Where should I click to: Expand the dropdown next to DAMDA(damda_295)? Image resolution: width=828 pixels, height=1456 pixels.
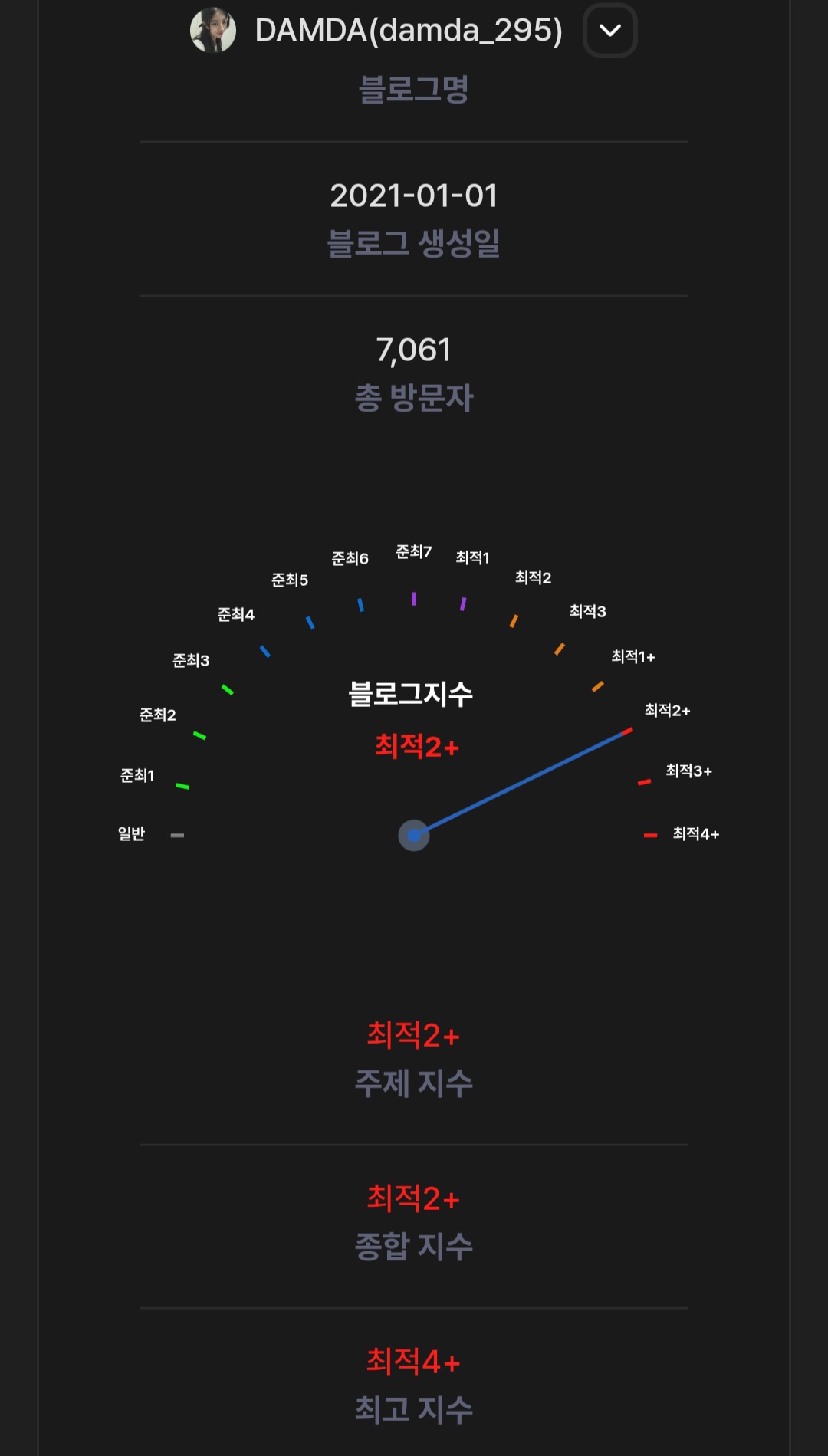(x=609, y=31)
